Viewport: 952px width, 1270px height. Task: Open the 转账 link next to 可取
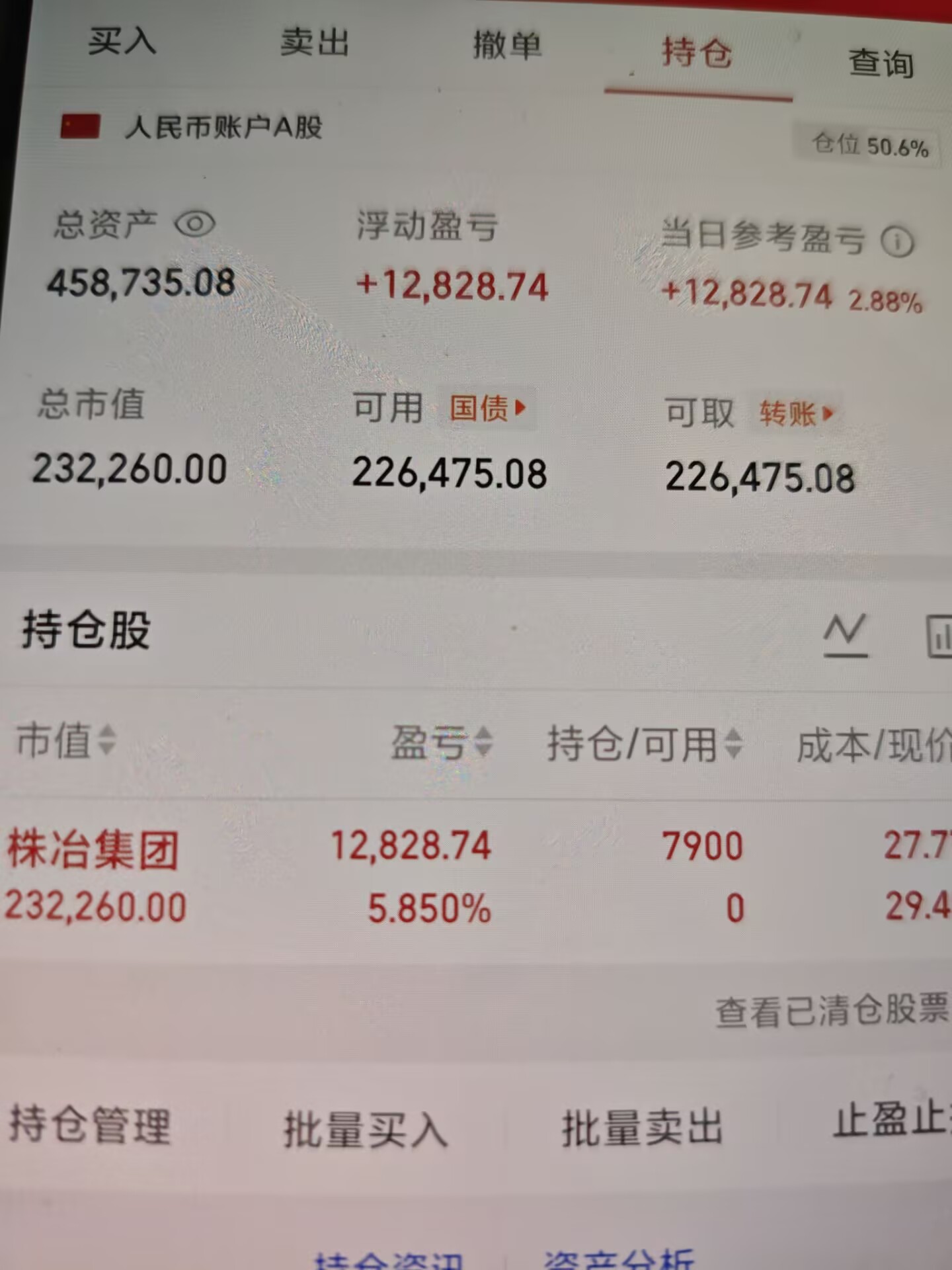796,414
